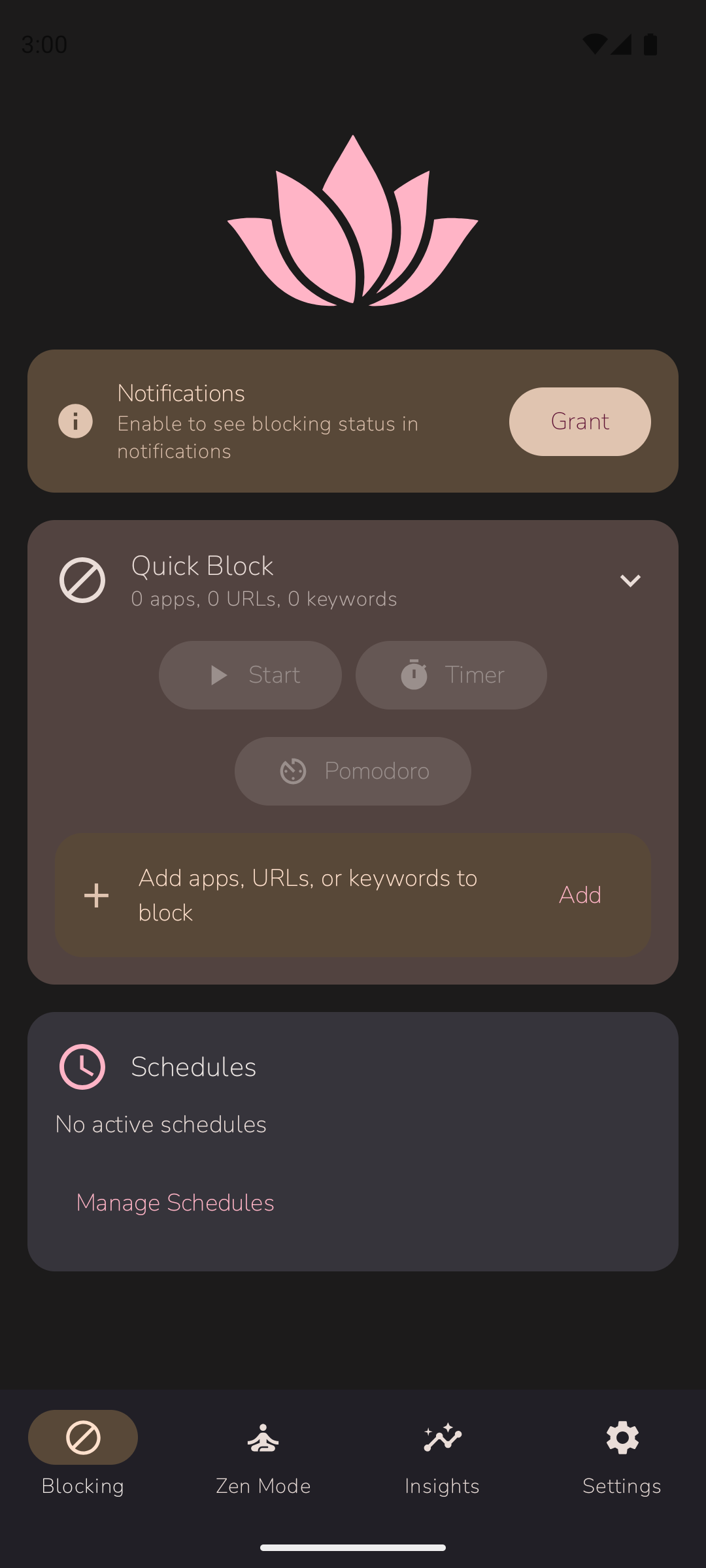This screenshot has height=1568, width=706.
Task: Select the Pomodoro button
Action: click(x=352, y=771)
